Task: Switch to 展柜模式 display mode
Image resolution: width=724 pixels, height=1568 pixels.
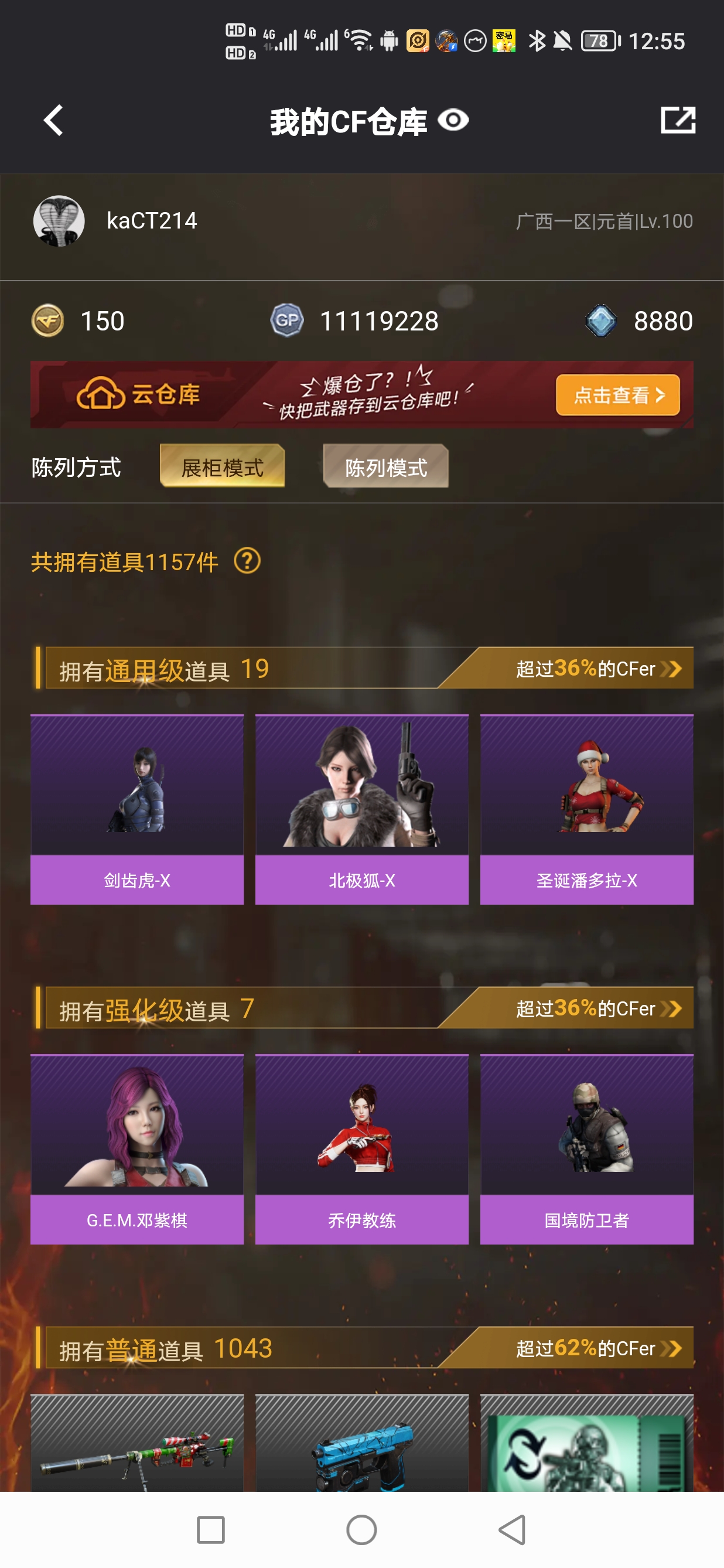Action: pos(222,467)
